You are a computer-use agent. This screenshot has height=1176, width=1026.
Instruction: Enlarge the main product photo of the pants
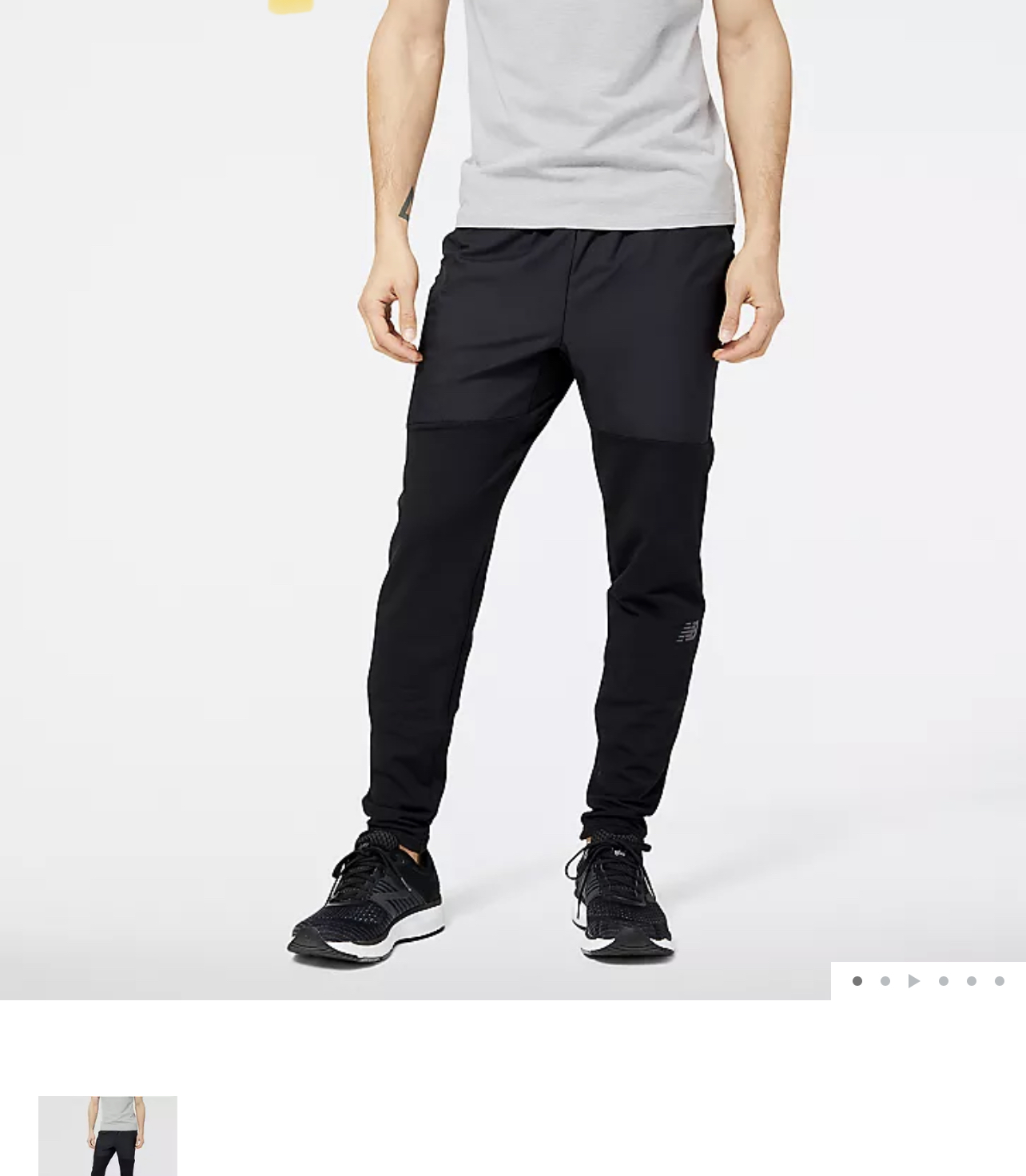click(x=513, y=500)
